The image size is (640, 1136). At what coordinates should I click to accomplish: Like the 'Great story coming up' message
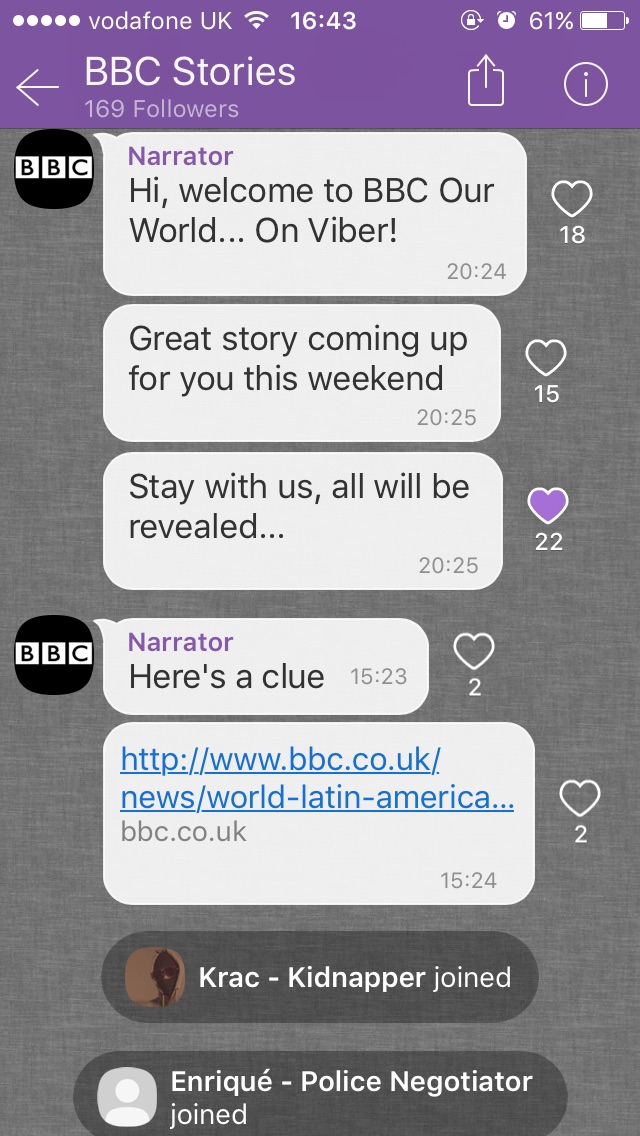[x=546, y=358]
